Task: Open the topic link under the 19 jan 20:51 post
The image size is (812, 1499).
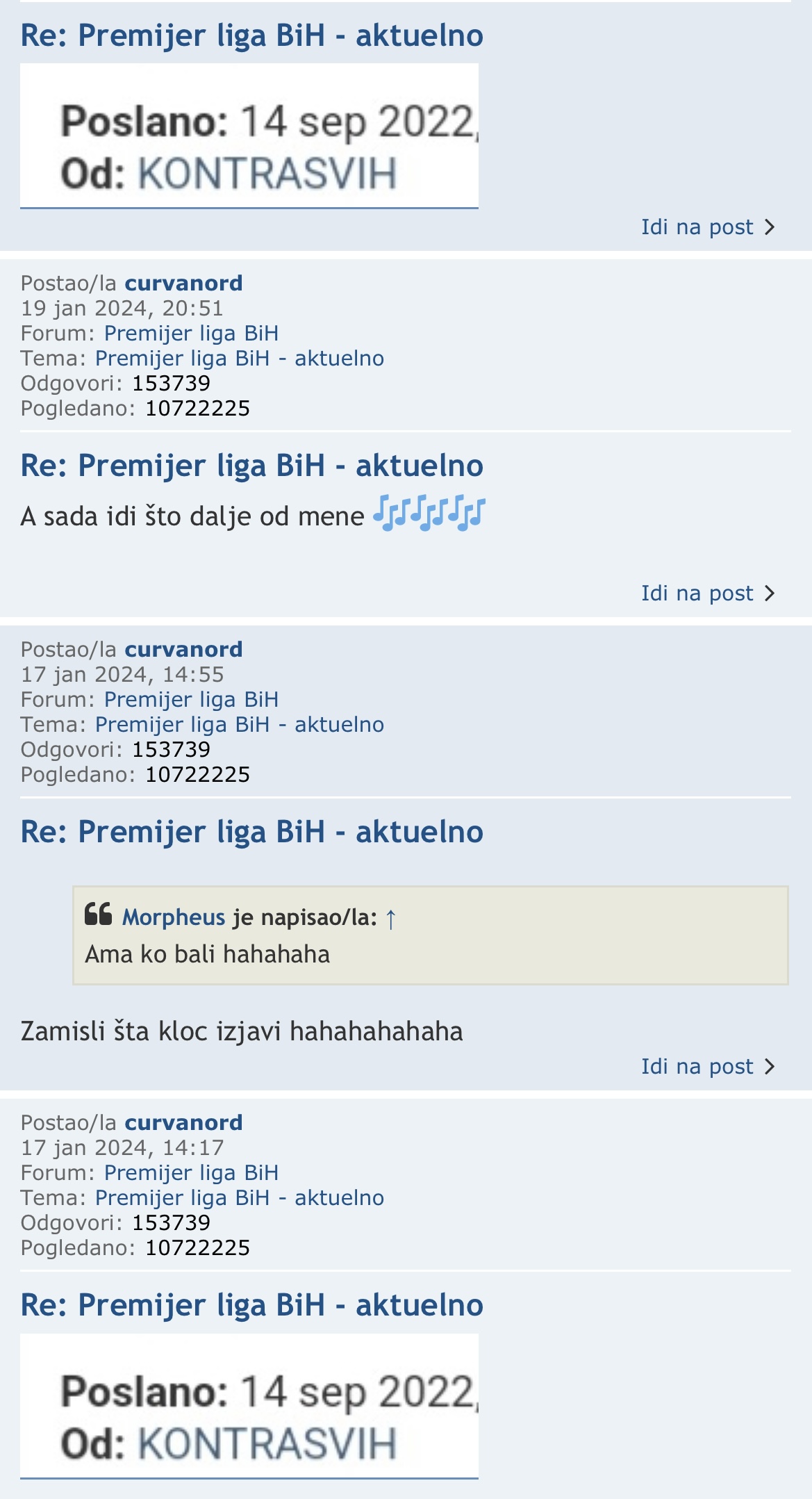Action: click(240, 358)
